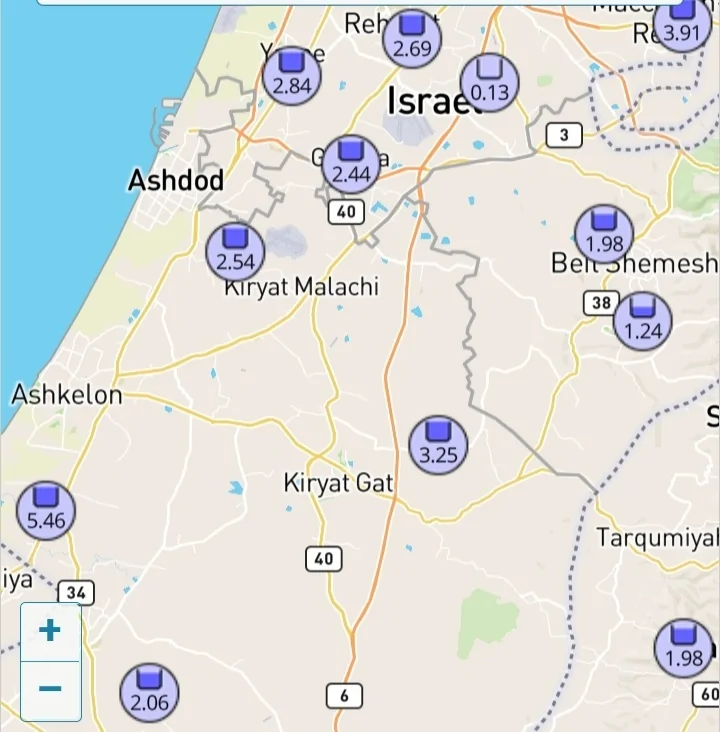This screenshot has height=732, width=720.
Task: Select the 2.84 marker near Yavne
Action: (292, 76)
